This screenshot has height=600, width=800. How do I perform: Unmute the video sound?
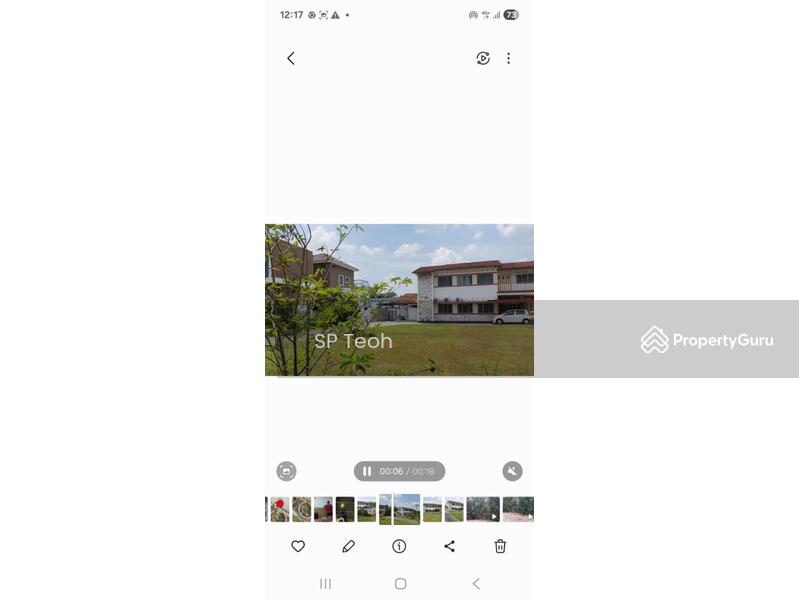point(512,471)
